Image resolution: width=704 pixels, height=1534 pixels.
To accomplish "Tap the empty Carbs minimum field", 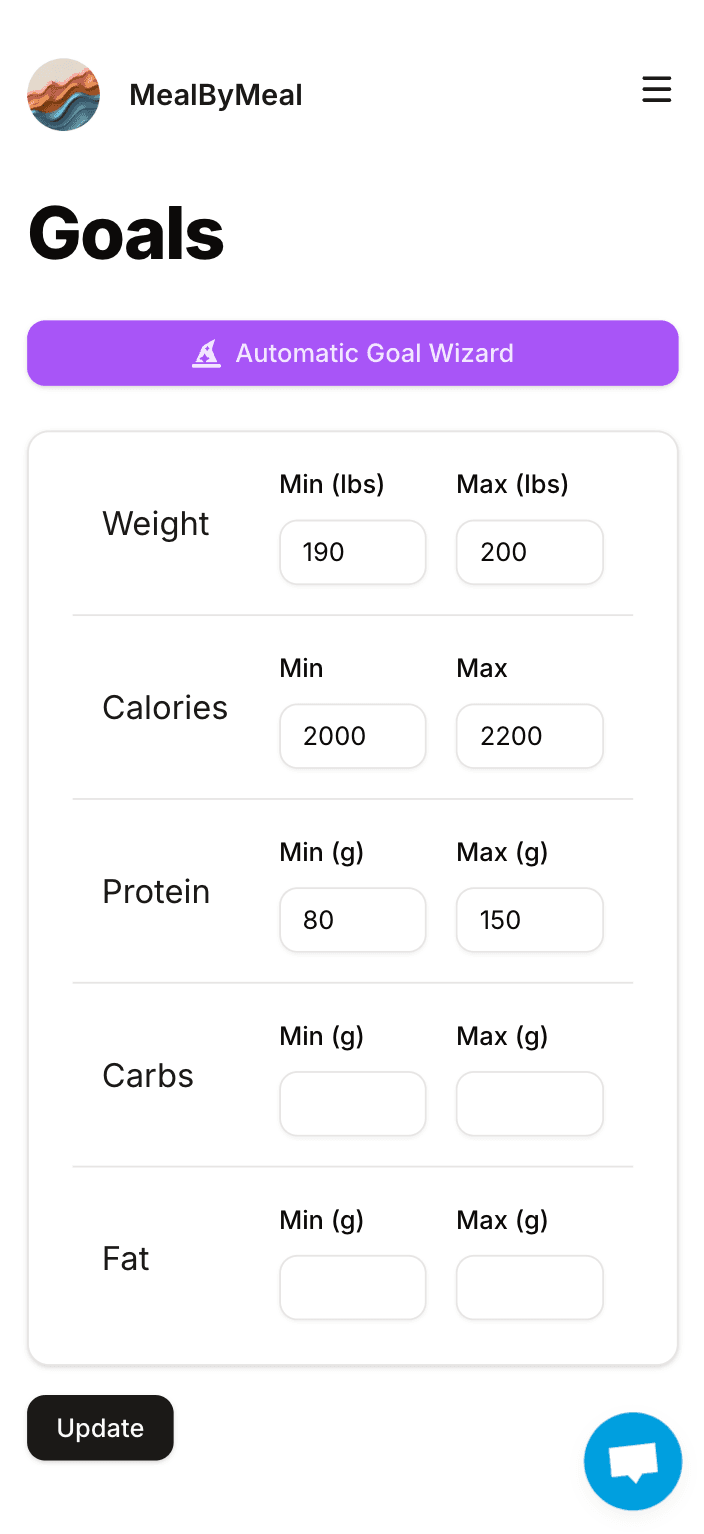I will click(352, 1104).
